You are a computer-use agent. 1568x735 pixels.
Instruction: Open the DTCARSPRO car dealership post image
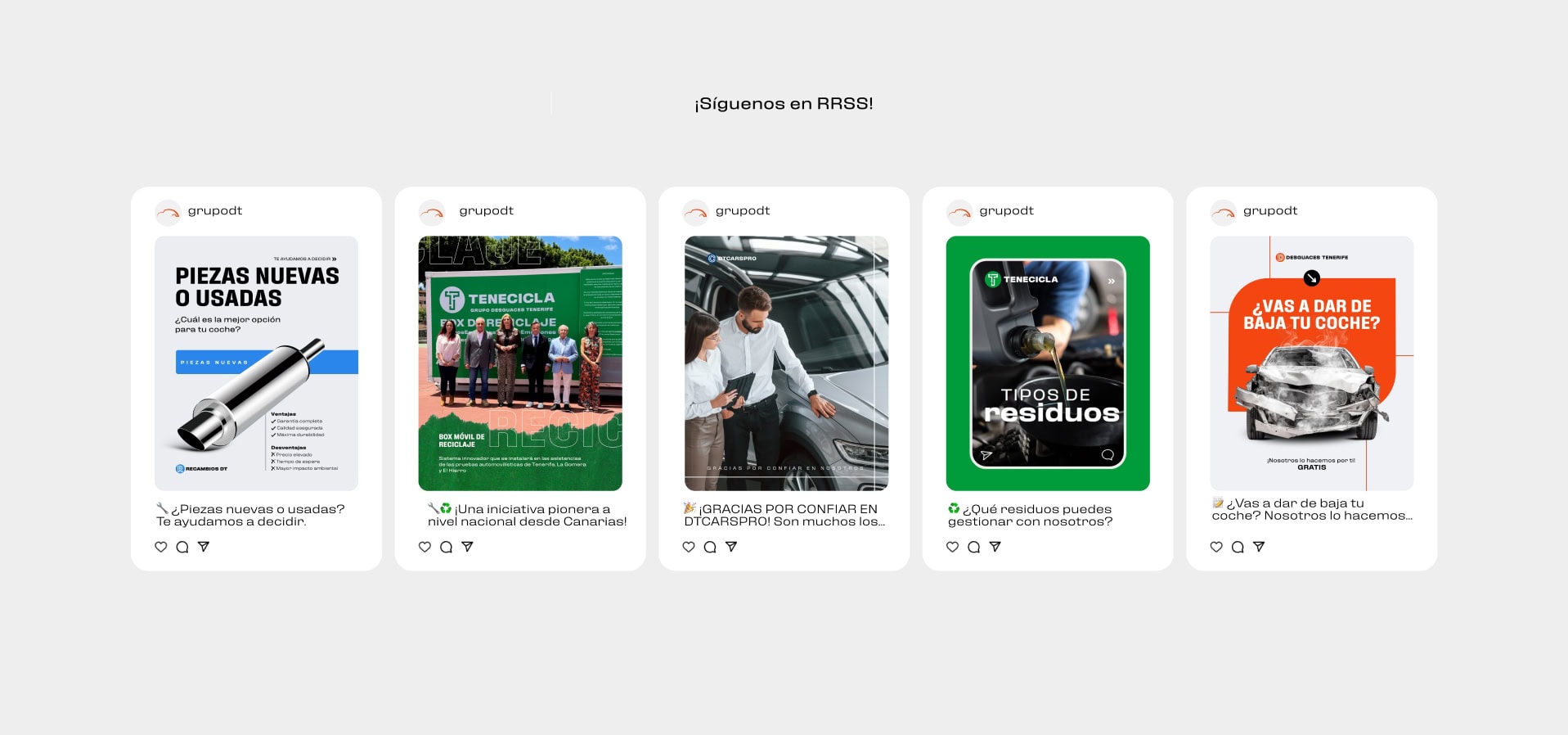[786, 363]
